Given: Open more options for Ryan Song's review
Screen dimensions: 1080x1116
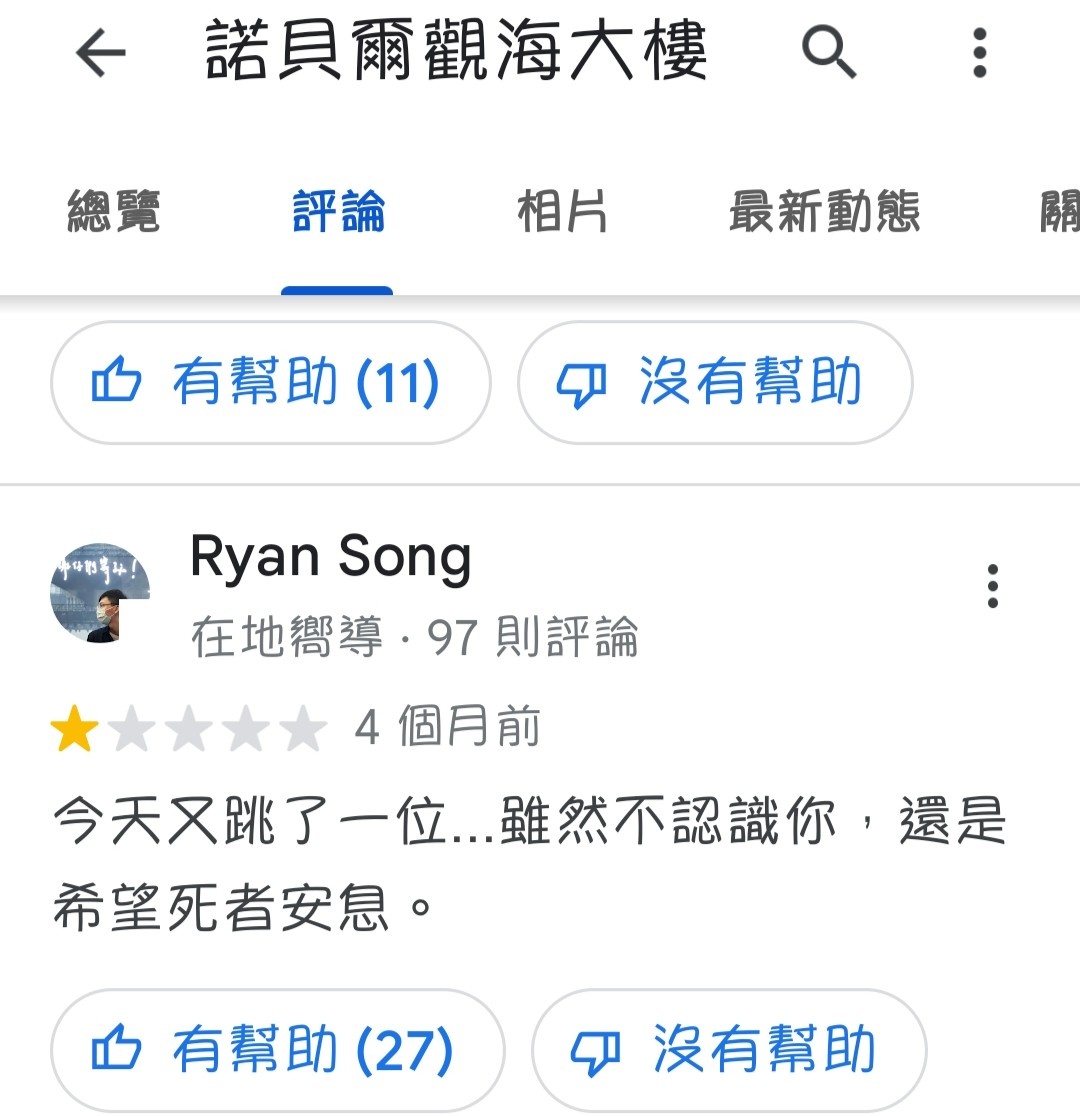Looking at the screenshot, I should pyautogui.click(x=992, y=586).
